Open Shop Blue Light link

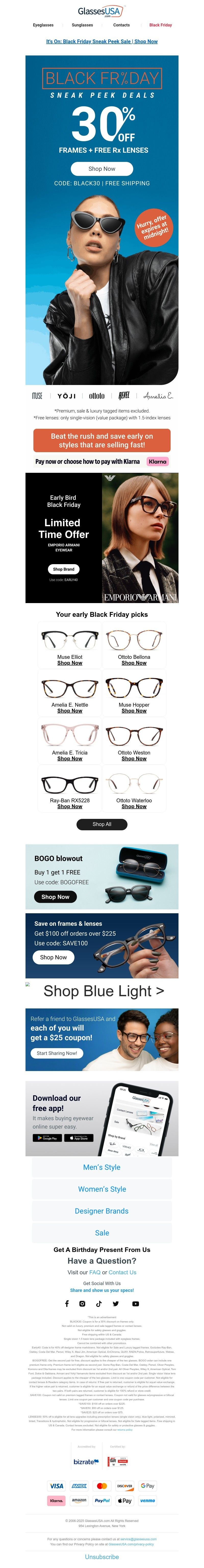point(103,992)
